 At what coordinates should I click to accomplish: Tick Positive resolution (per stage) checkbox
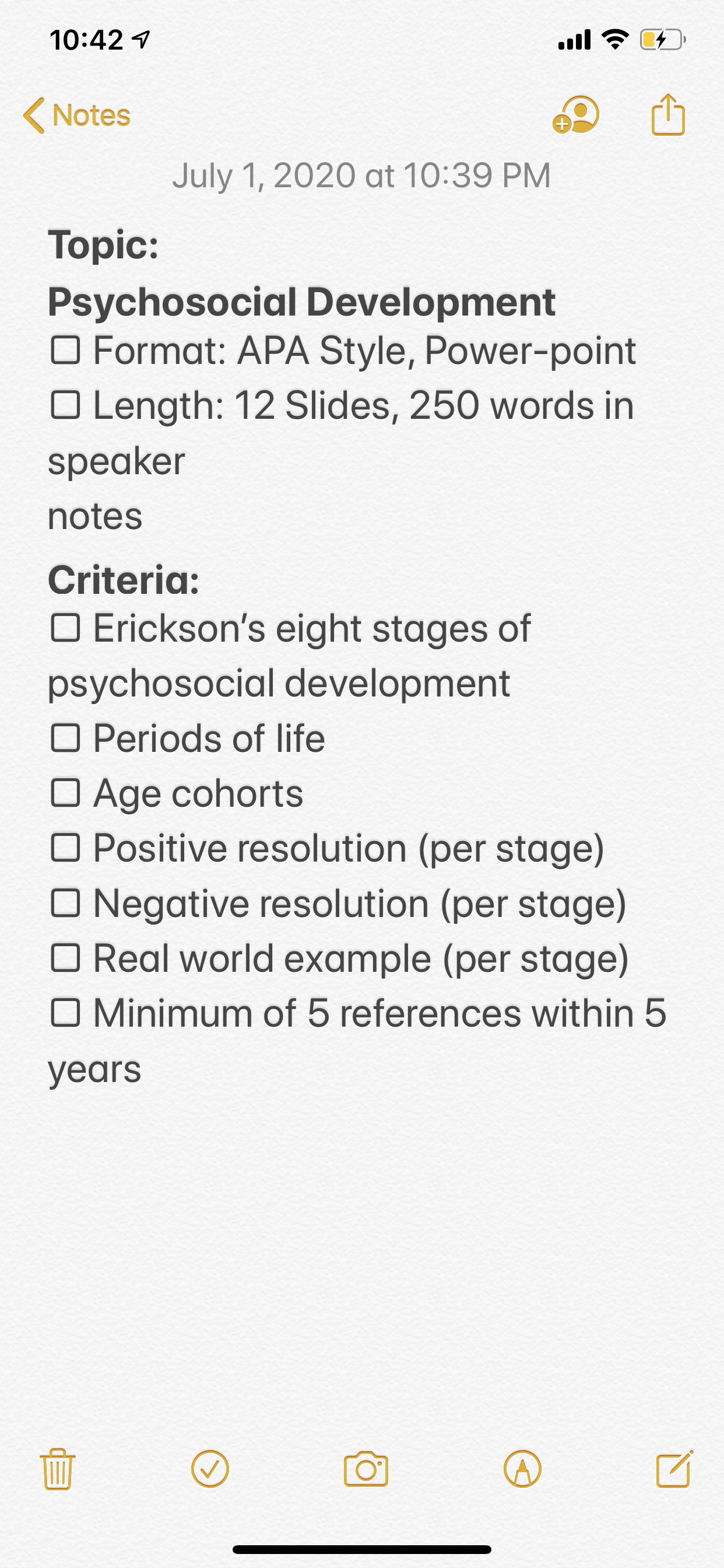coord(65,848)
